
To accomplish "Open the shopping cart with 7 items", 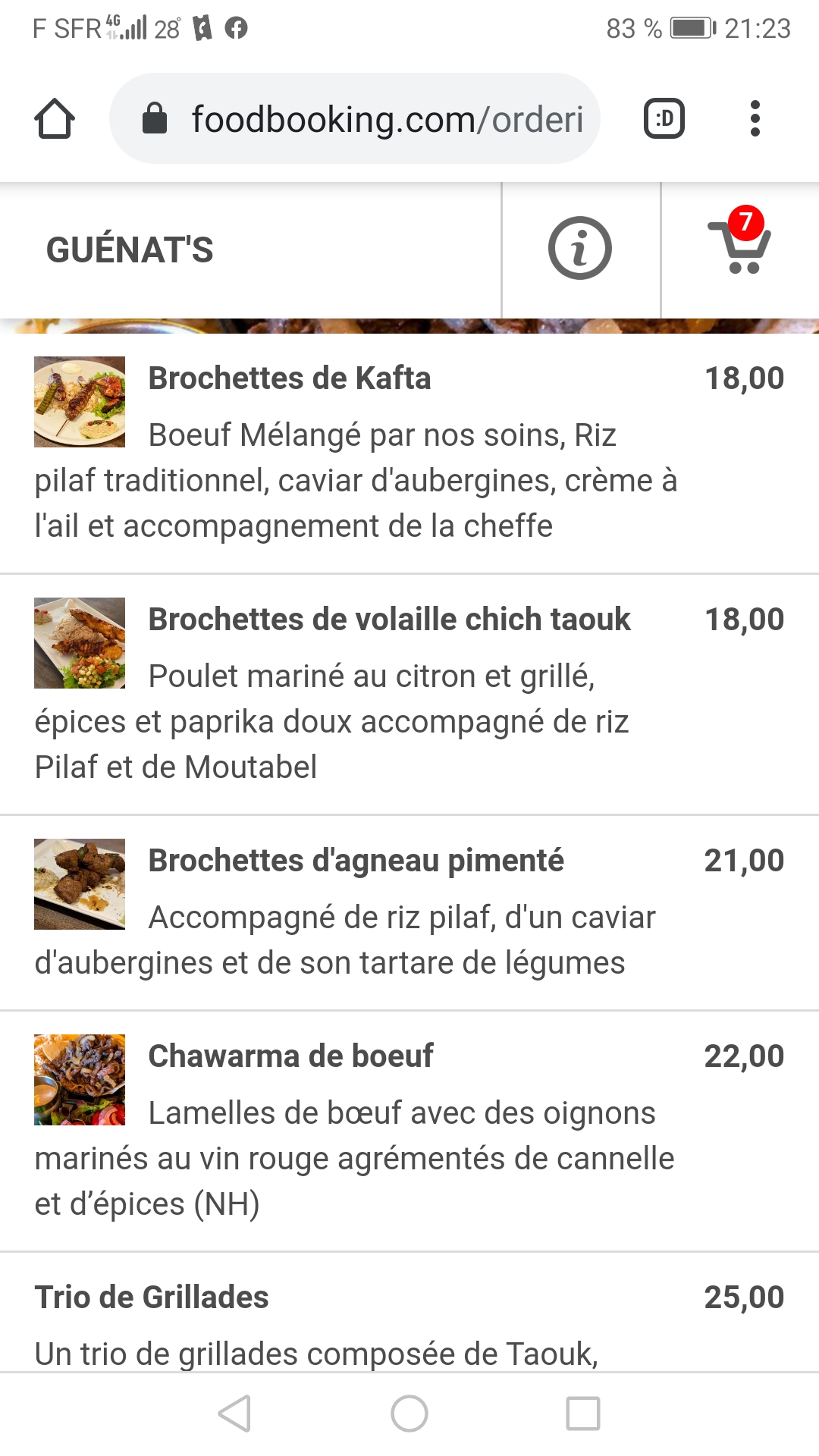I will pos(739,249).
